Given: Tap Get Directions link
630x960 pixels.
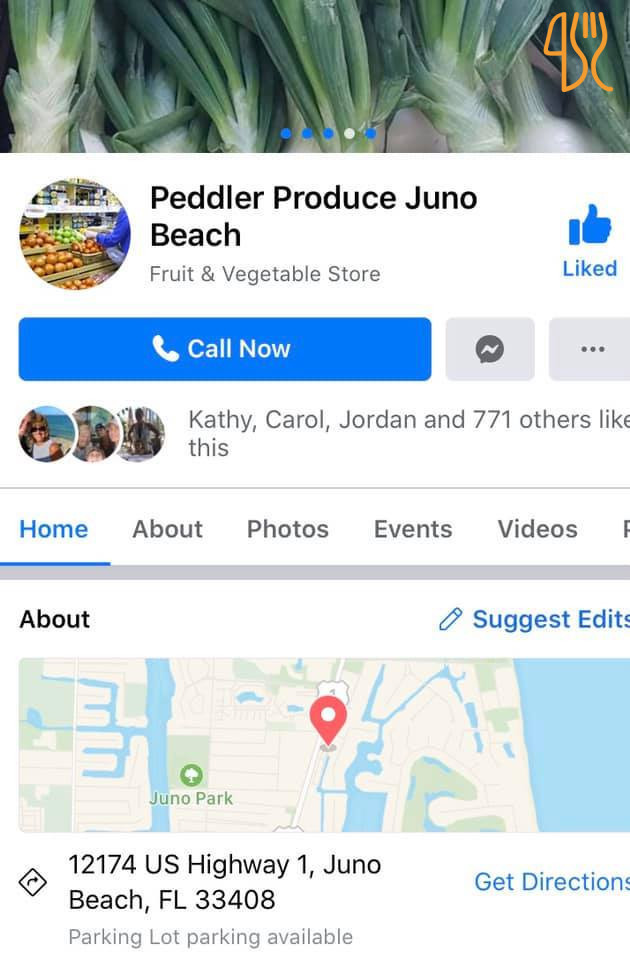Looking at the screenshot, I should (x=552, y=882).
